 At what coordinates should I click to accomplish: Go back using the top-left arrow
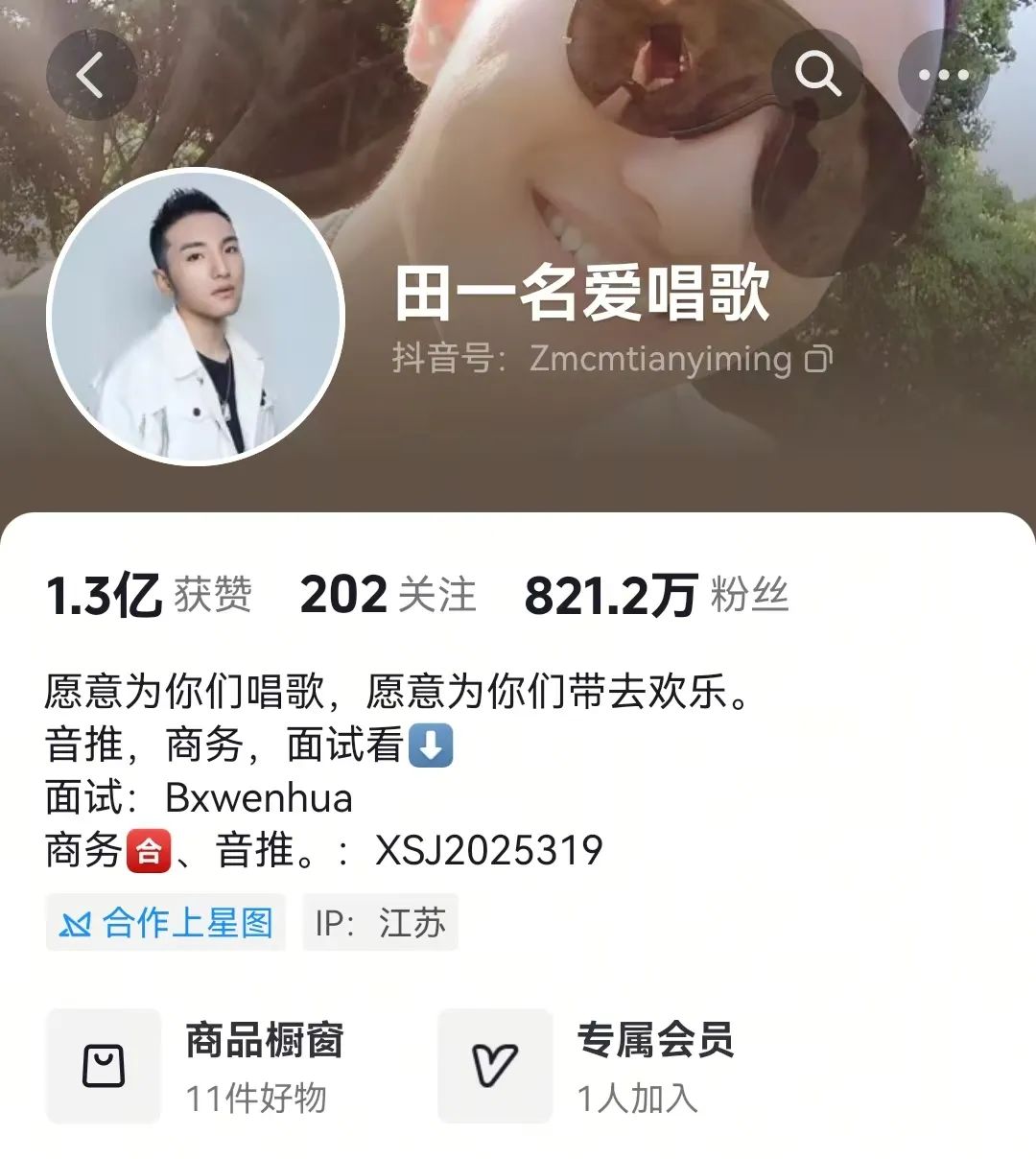pos(91,75)
